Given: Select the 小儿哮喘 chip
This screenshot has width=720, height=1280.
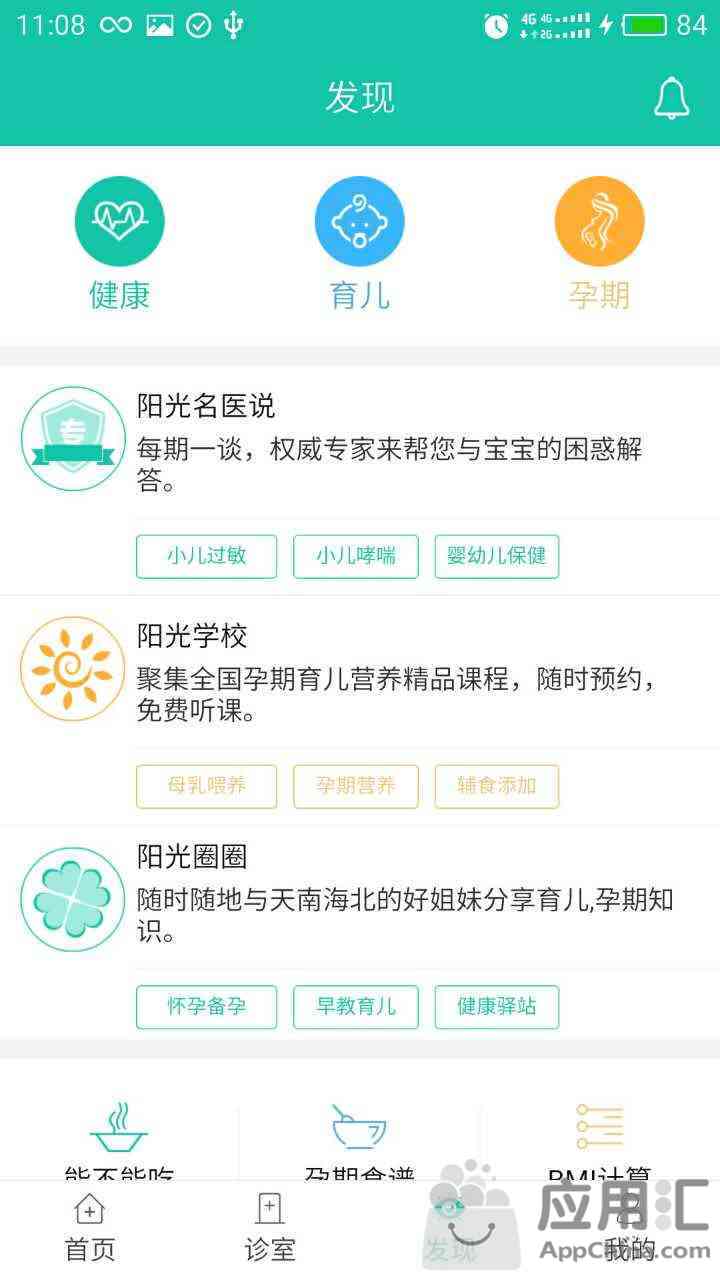Looking at the screenshot, I should (356, 556).
